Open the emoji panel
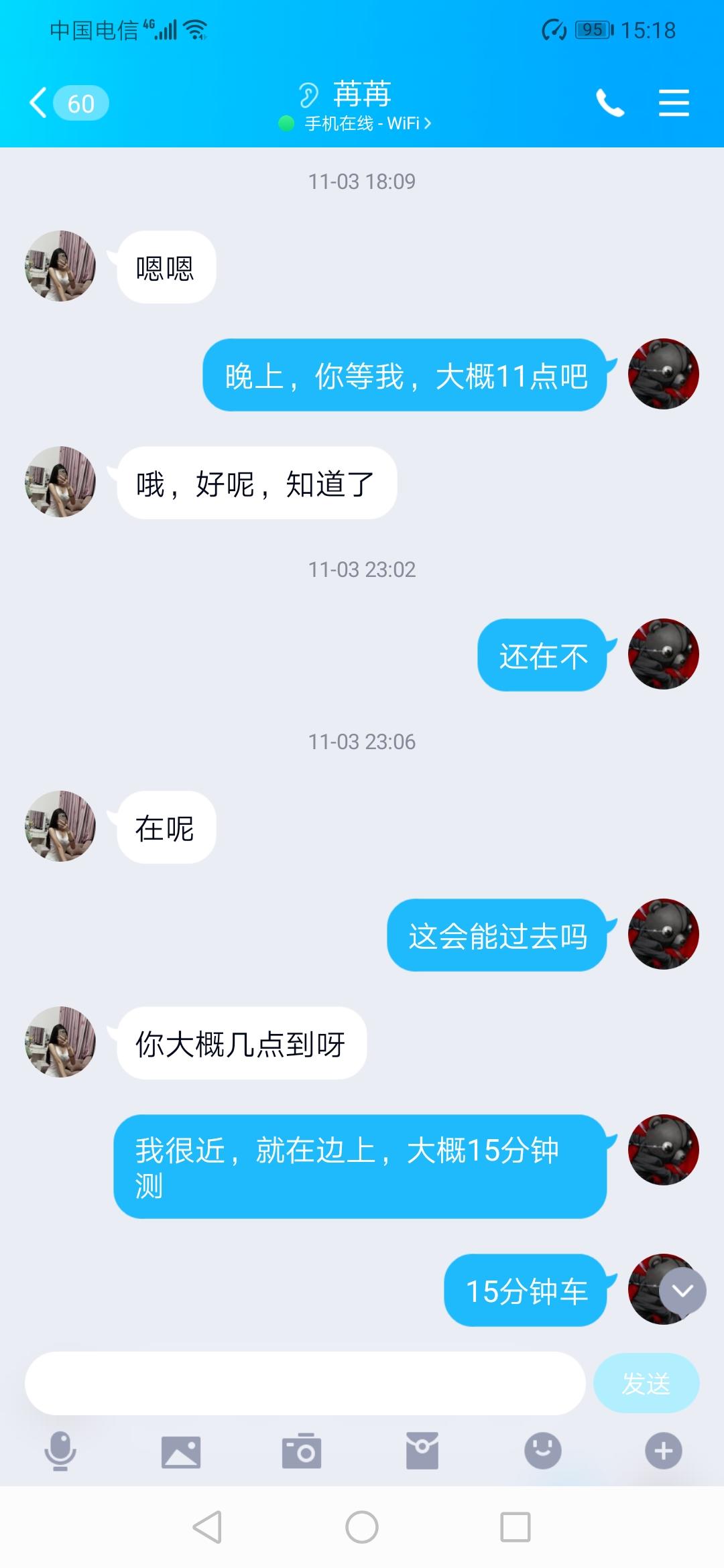The width and height of the screenshot is (724, 1568). tap(542, 1451)
